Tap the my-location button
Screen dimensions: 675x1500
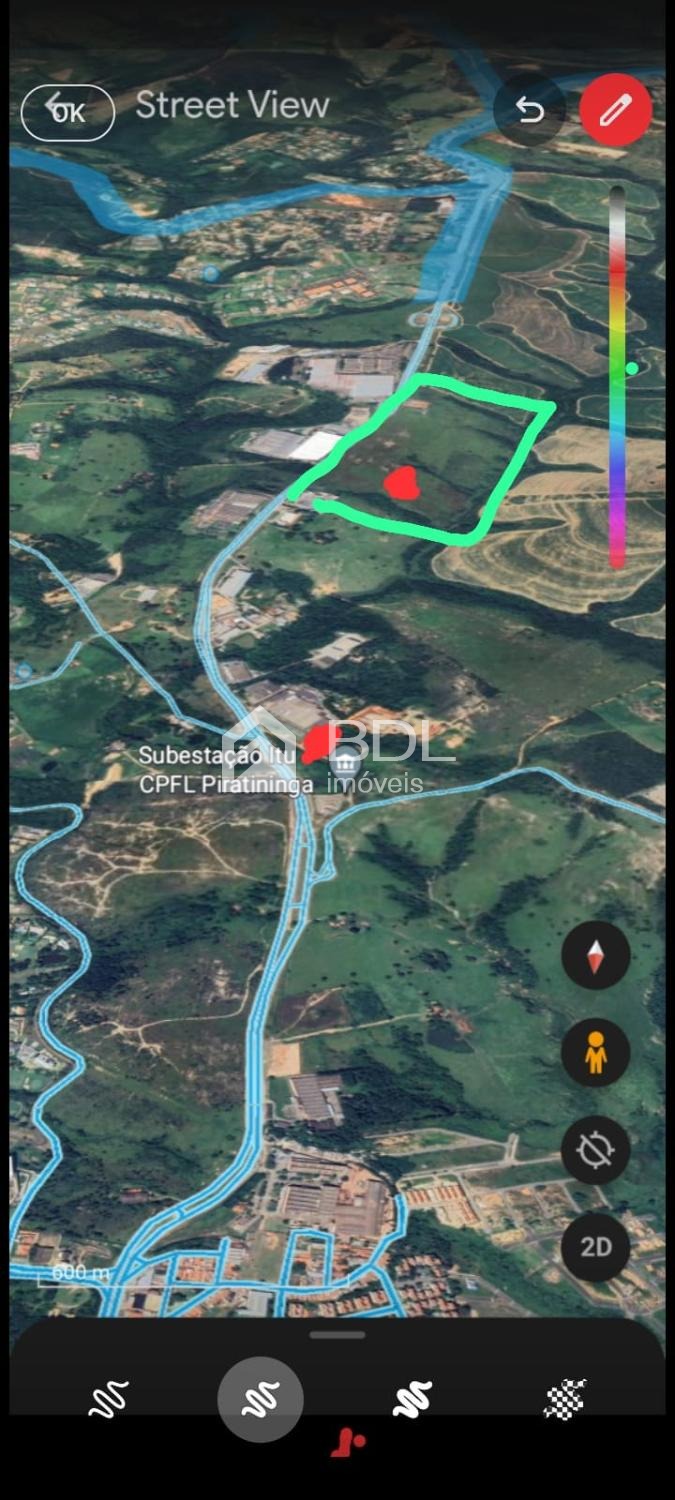[x=595, y=1150]
